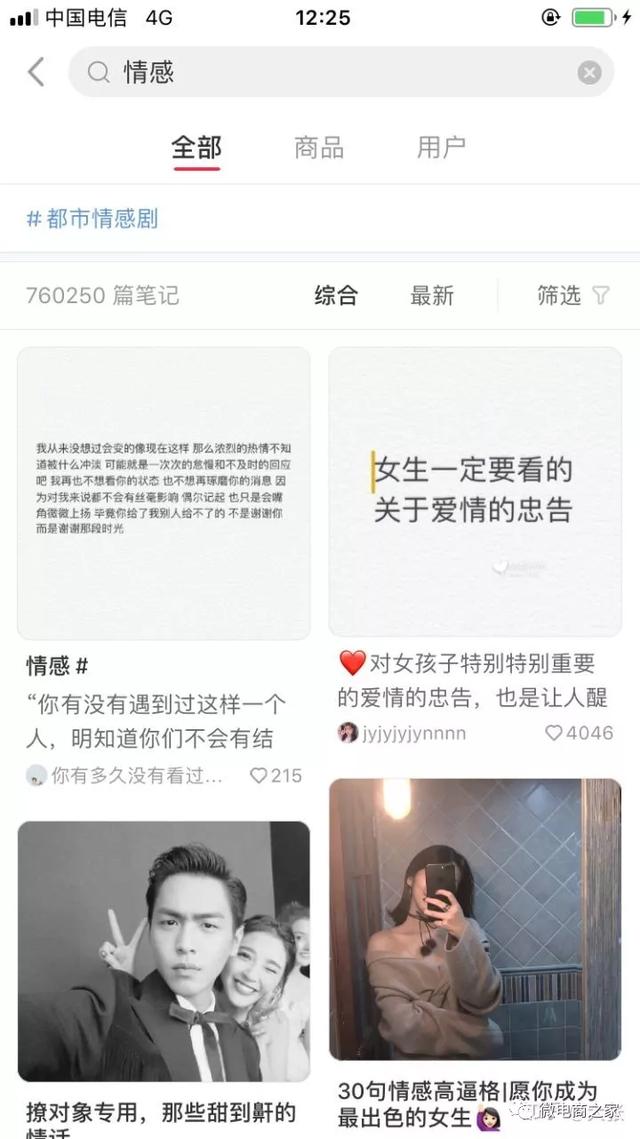Open the #都市情感剧 topic link

92,219
